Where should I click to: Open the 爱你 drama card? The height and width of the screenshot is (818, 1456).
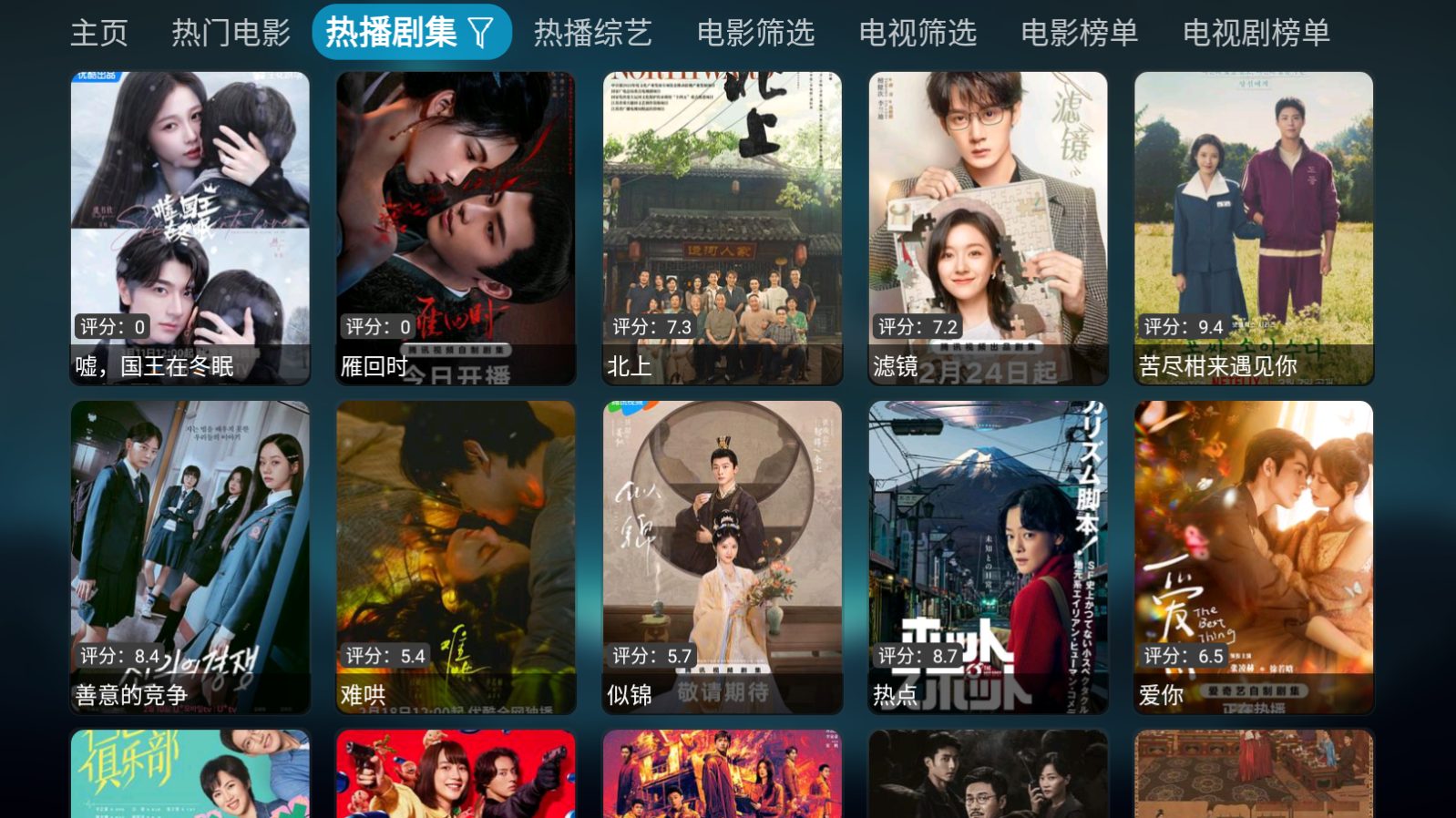[1254, 557]
